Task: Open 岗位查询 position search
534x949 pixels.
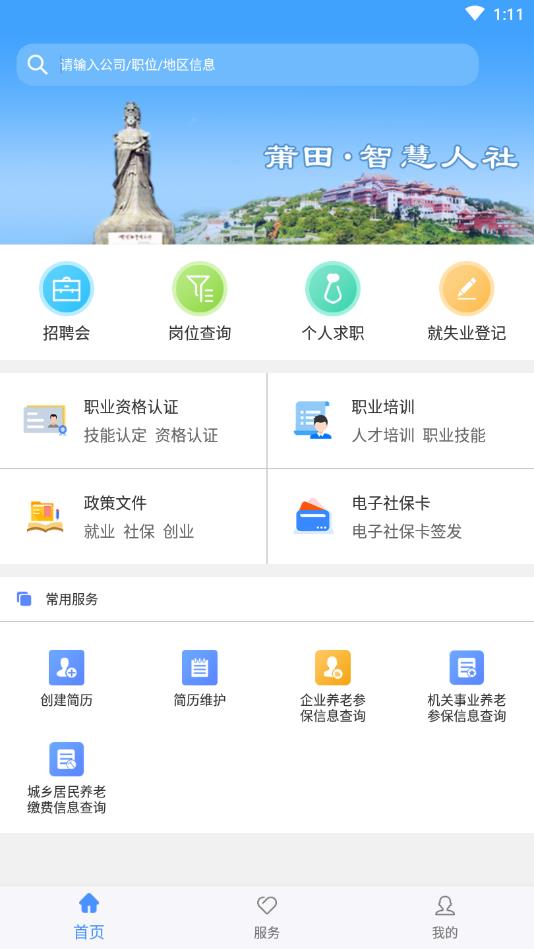Action: [200, 302]
